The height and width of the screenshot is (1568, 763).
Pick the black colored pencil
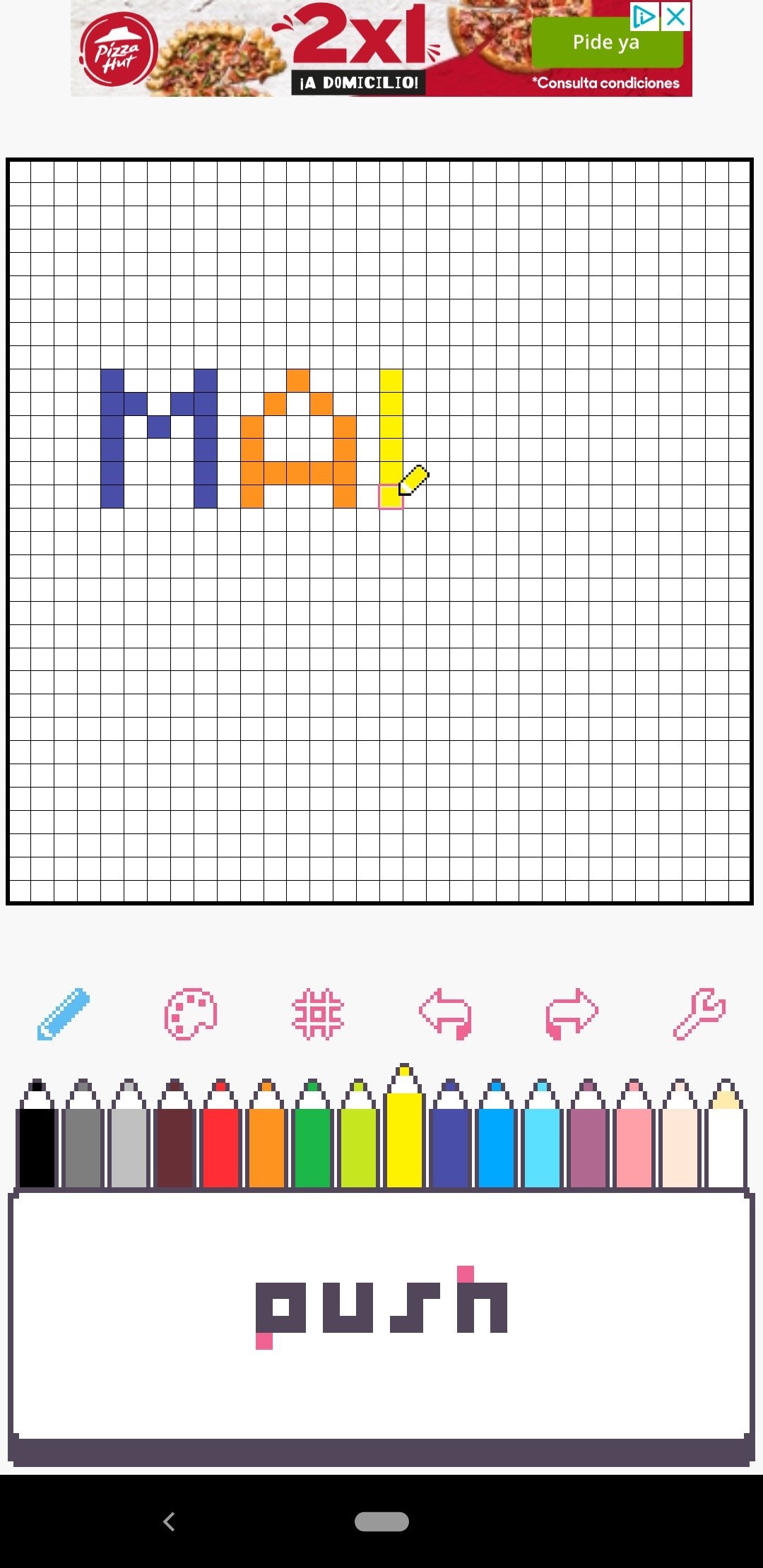coord(37,1133)
